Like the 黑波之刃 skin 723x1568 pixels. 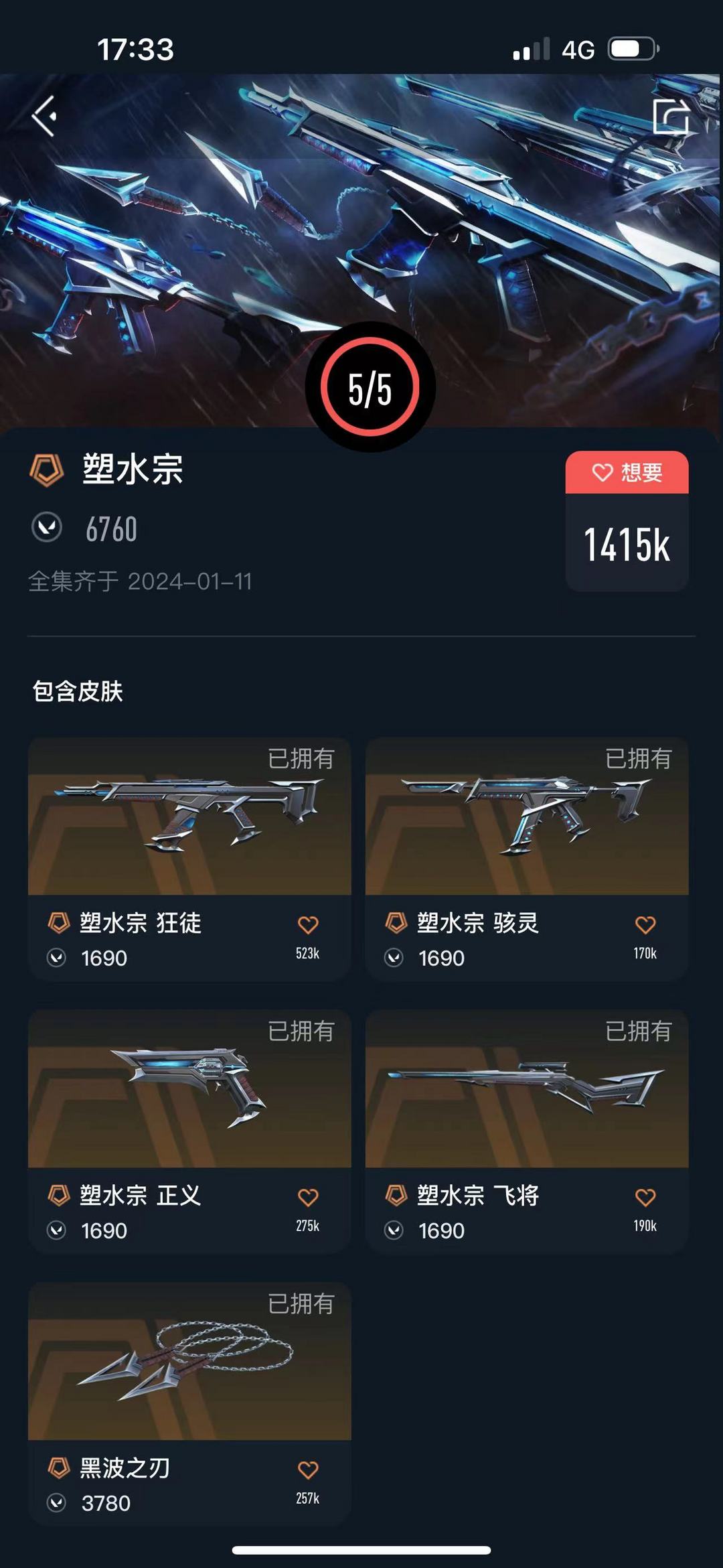308,1470
